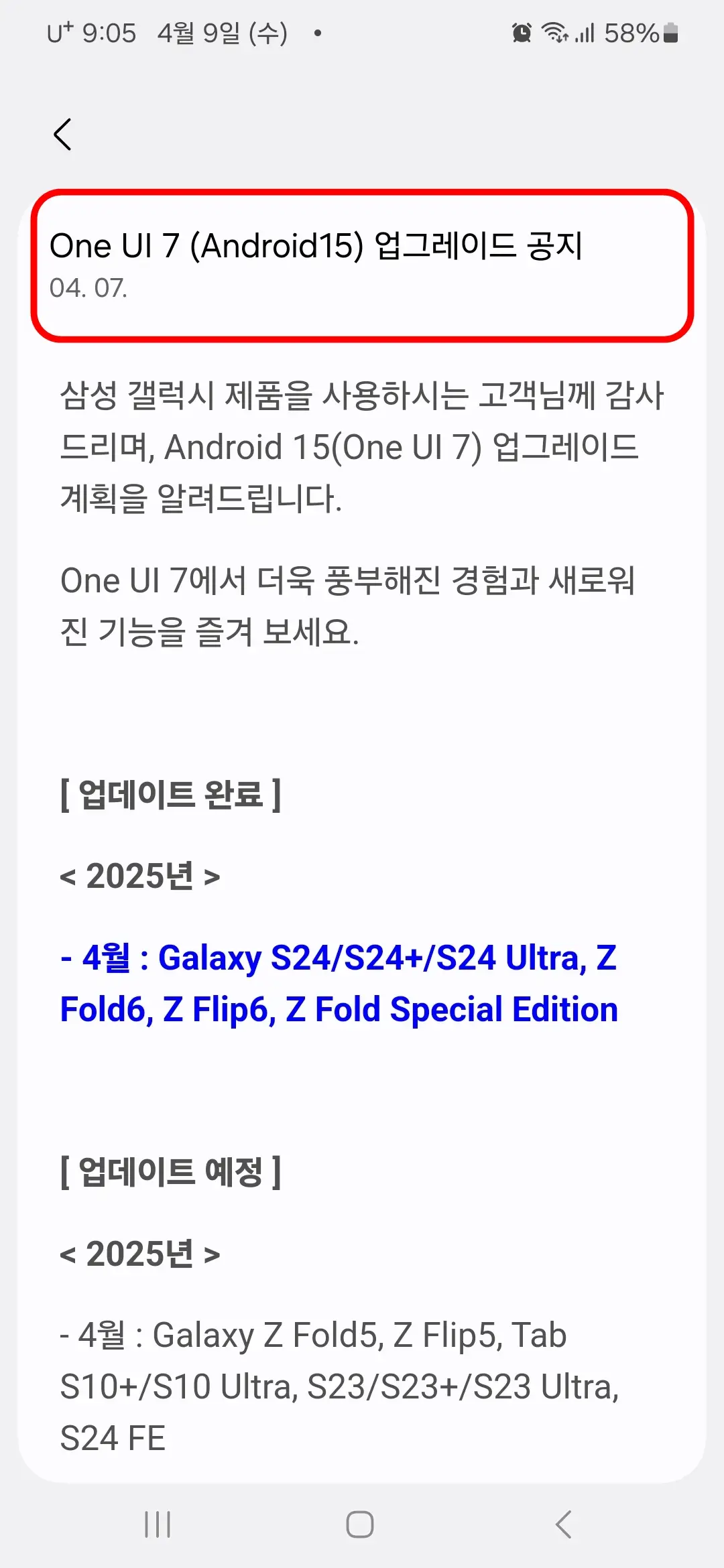
Task: Tap the back arrow at top left
Action: [x=64, y=134]
